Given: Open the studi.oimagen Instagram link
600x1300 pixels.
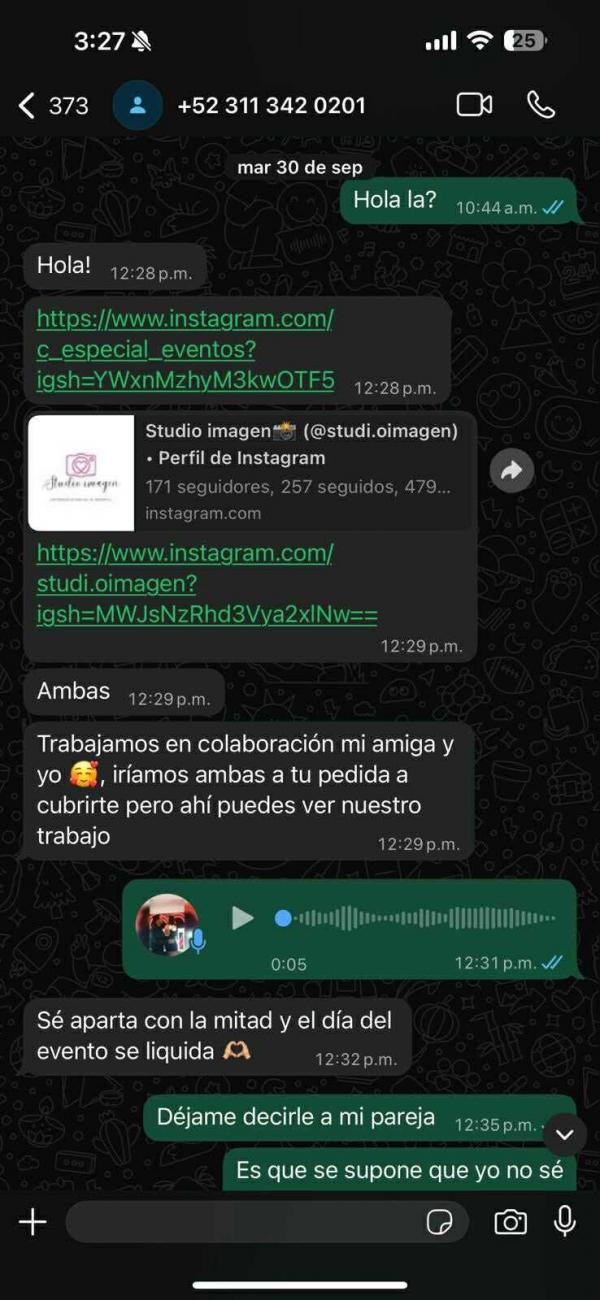Looking at the screenshot, I should coord(207,583).
